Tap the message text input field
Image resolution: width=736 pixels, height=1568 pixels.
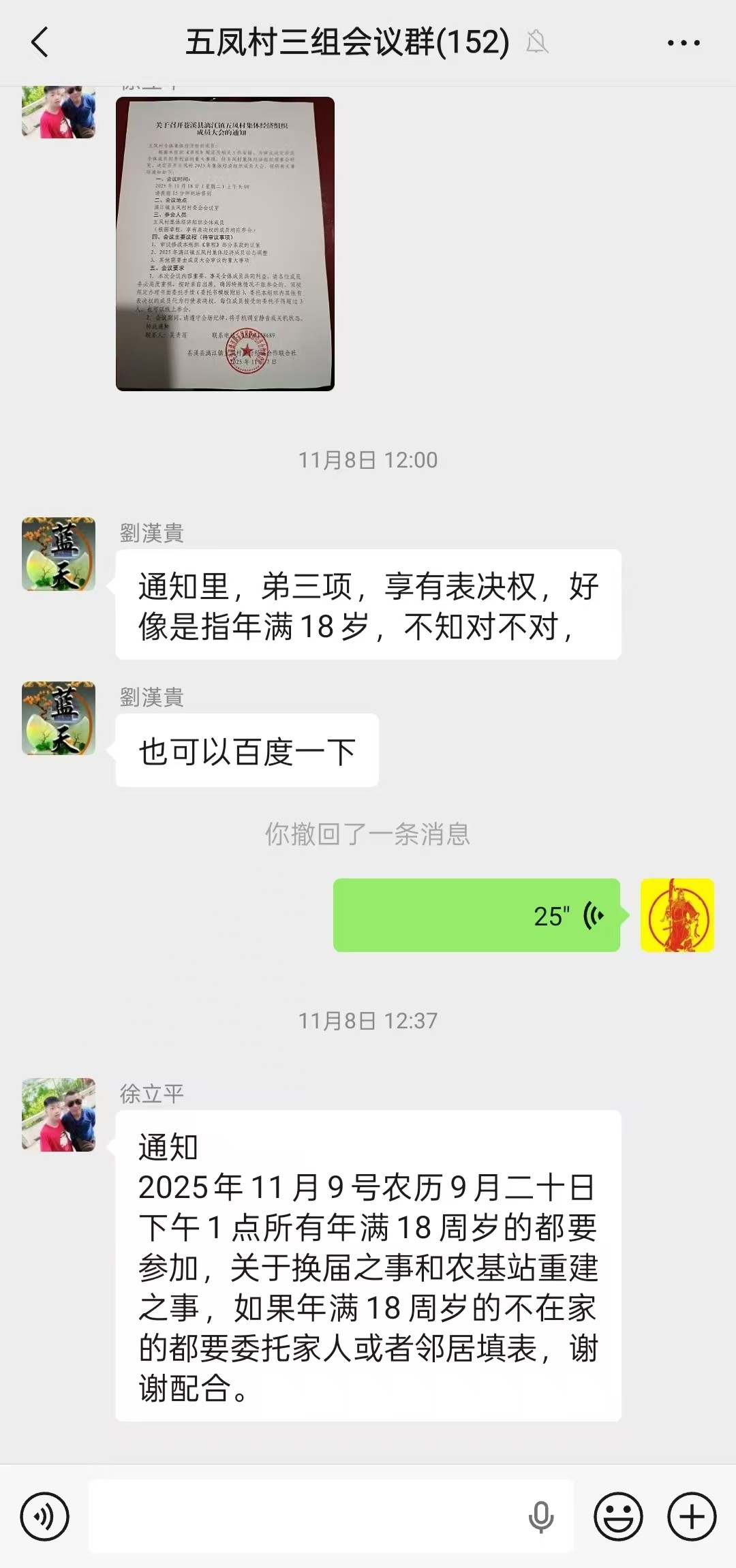pyautogui.click(x=307, y=1517)
